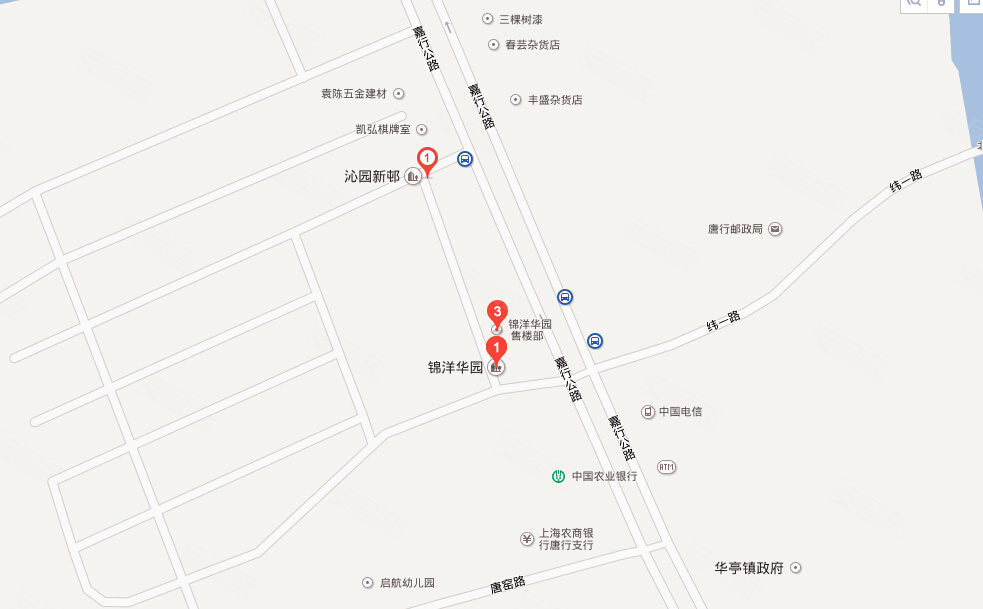Open the 中国农业银行 bank point
The image size is (983, 609).
coord(559,476)
